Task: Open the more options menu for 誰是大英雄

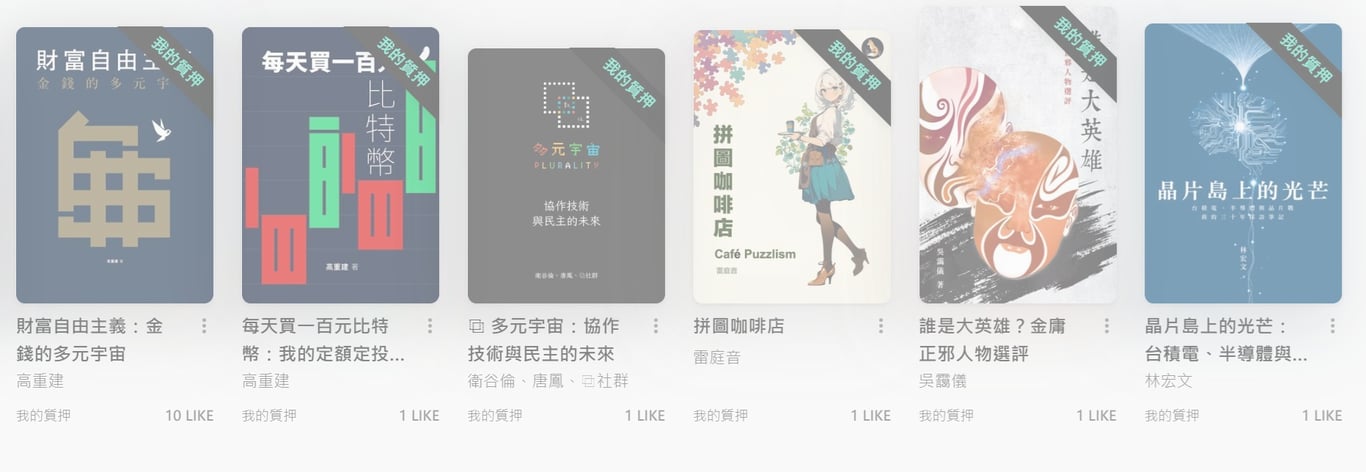Action: (1107, 326)
